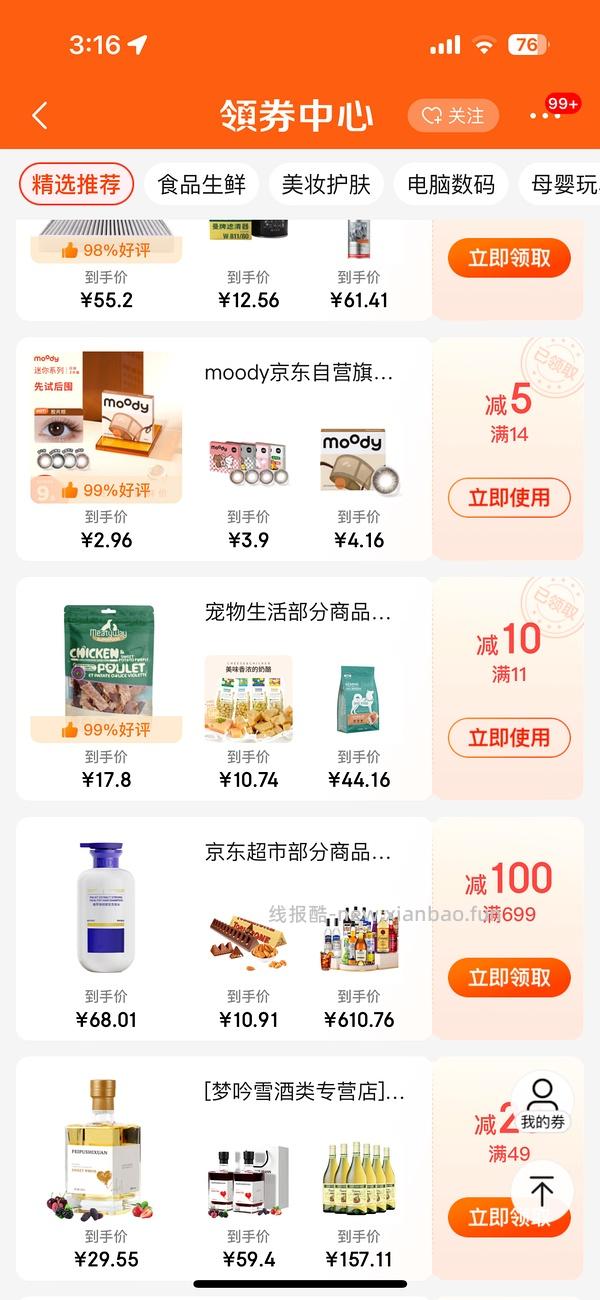Open the 梦吟雪酒类专营店 coupon card
Screen dimensions: 600x1300
click(x=304, y=1092)
